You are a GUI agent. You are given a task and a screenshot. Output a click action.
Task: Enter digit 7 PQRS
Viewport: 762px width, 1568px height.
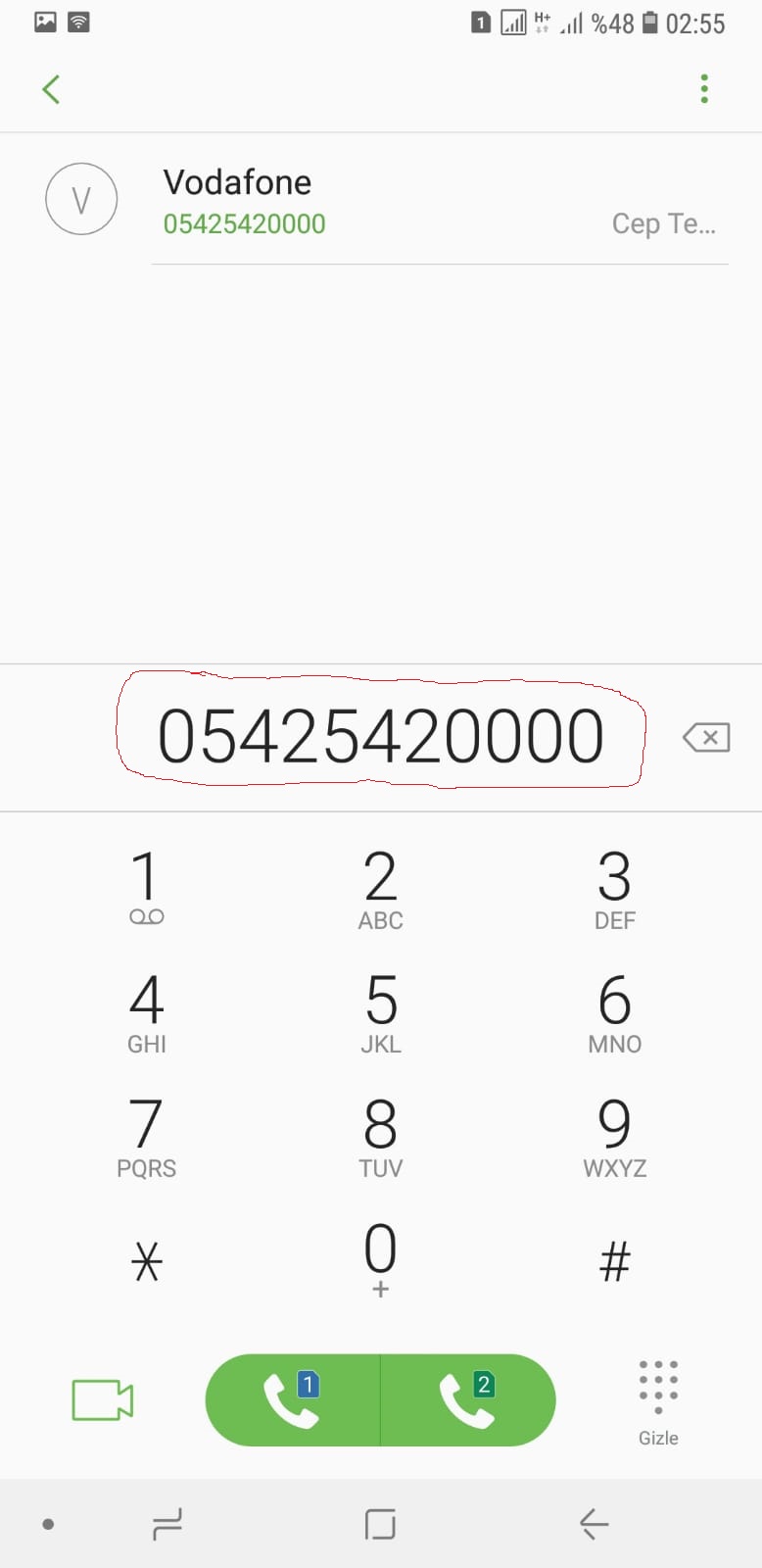[146, 1136]
